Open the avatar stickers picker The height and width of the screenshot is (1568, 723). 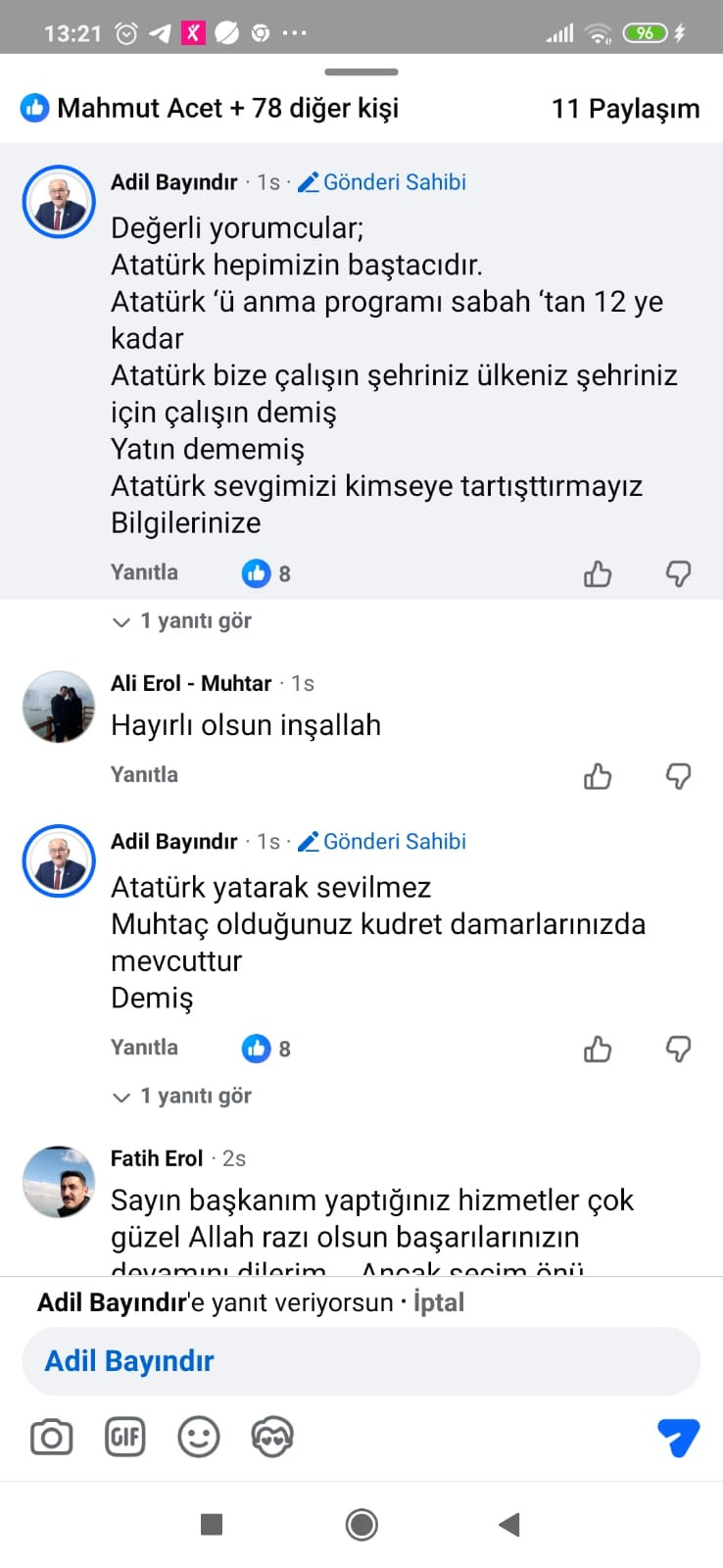(x=271, y=1438)
